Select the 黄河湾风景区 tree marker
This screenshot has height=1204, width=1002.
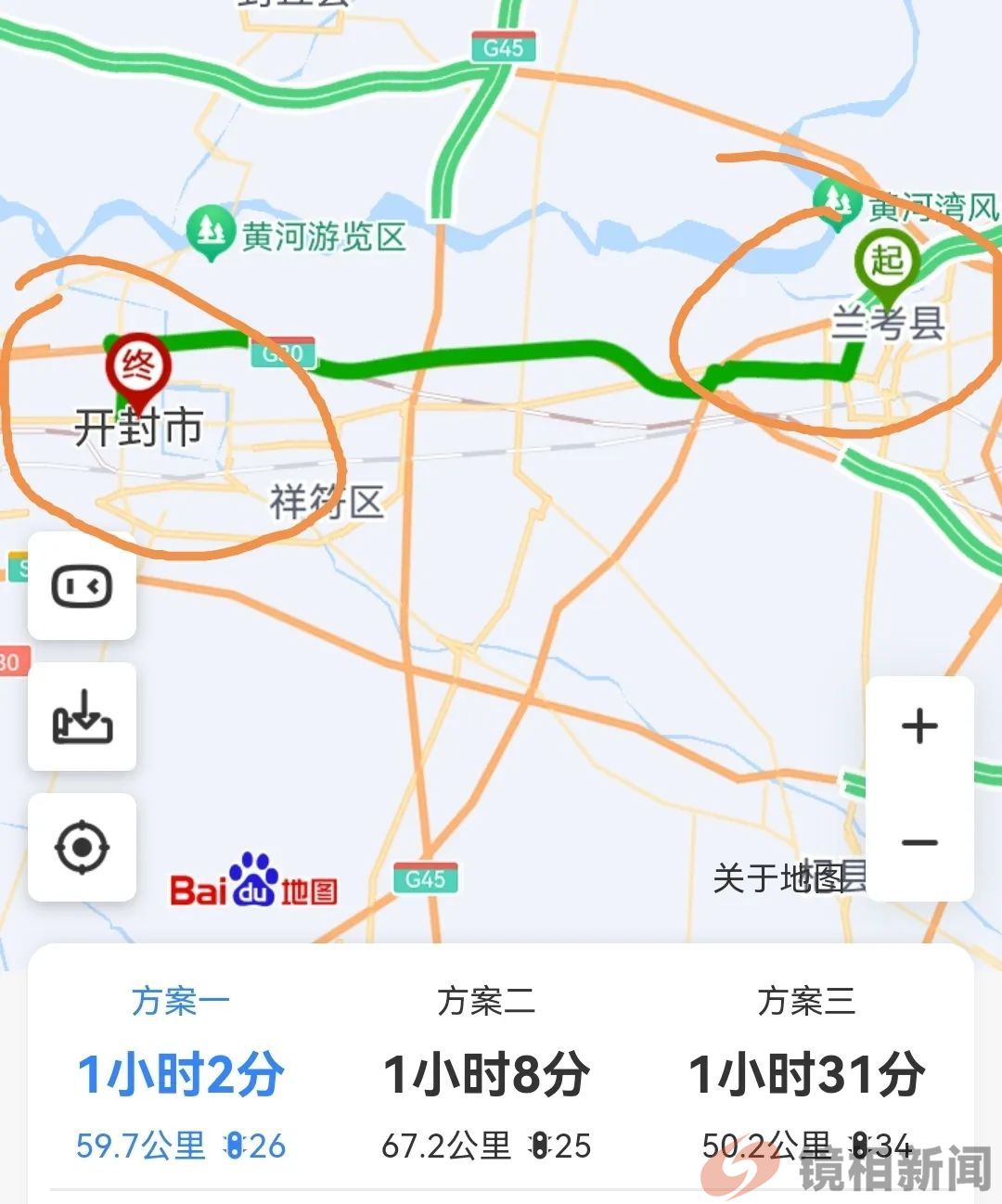[838, 202]
